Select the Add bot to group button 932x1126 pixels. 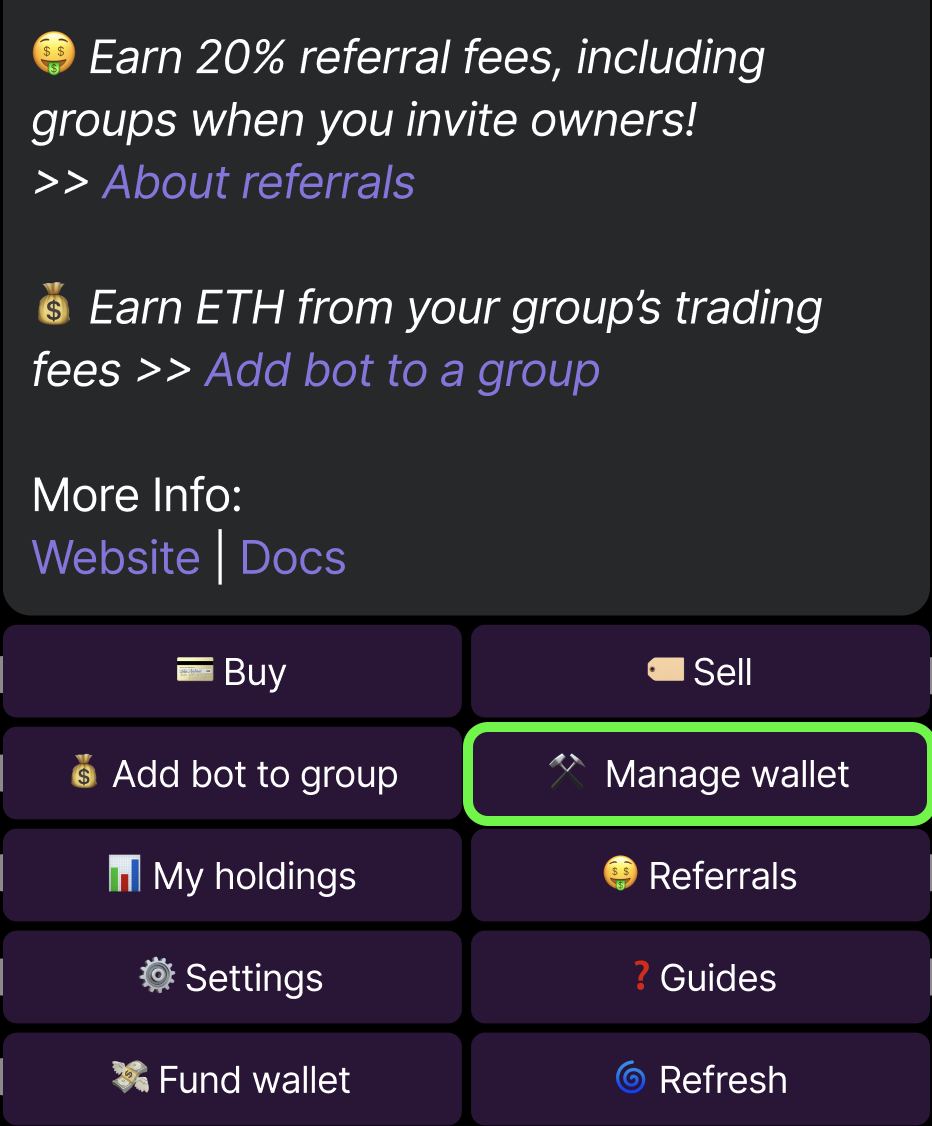[x=232, y=774]
